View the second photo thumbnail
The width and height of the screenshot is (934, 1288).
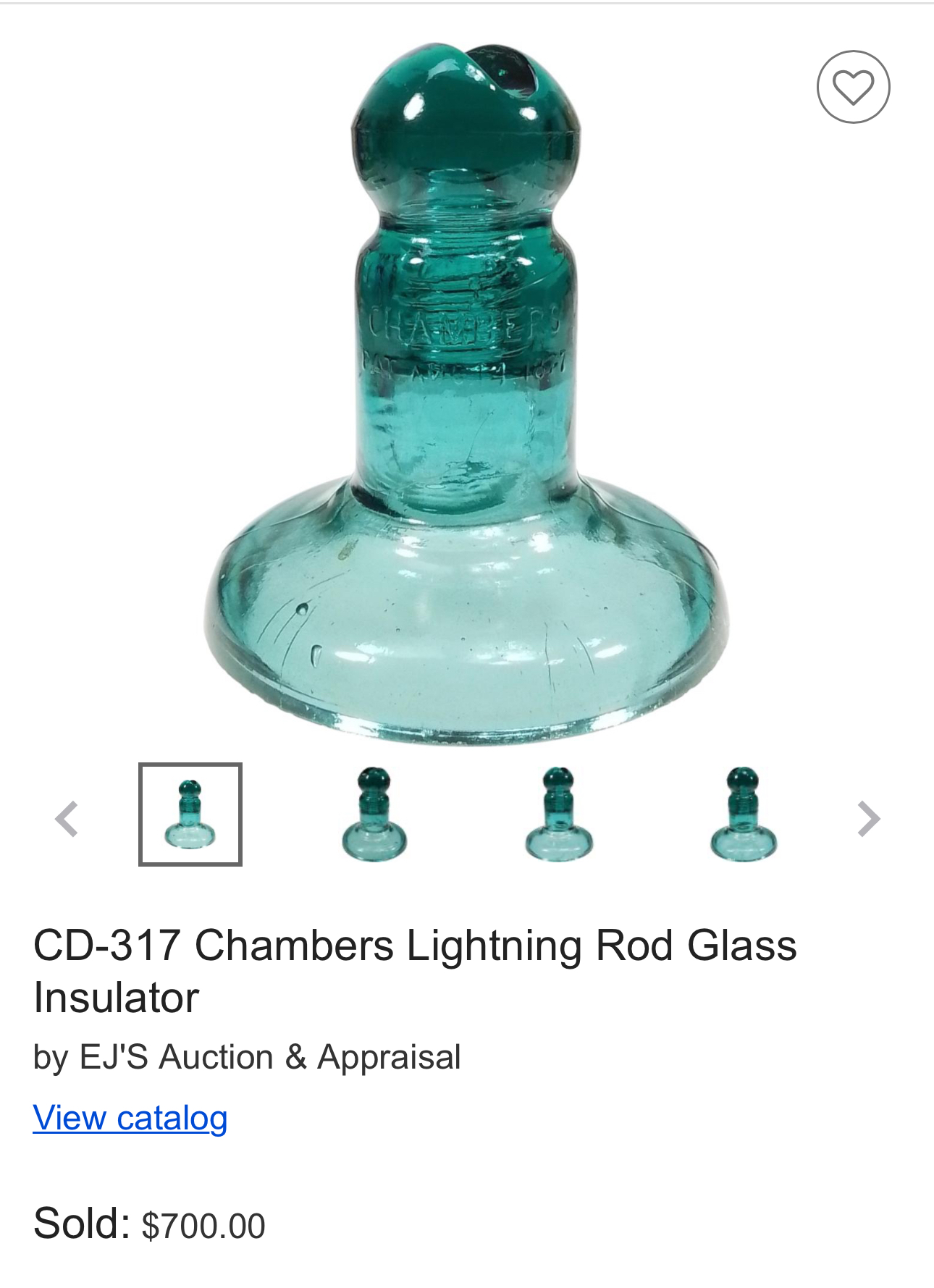[374, 815]
